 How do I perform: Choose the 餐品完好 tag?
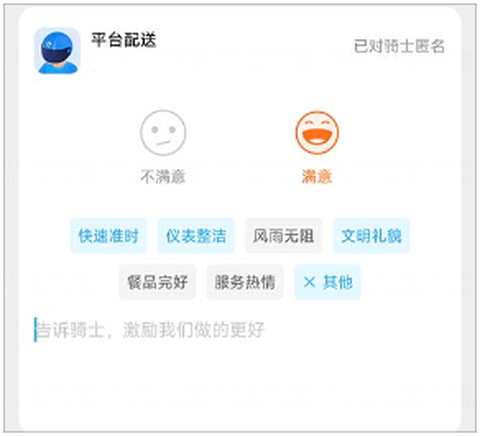pos(157,282)
